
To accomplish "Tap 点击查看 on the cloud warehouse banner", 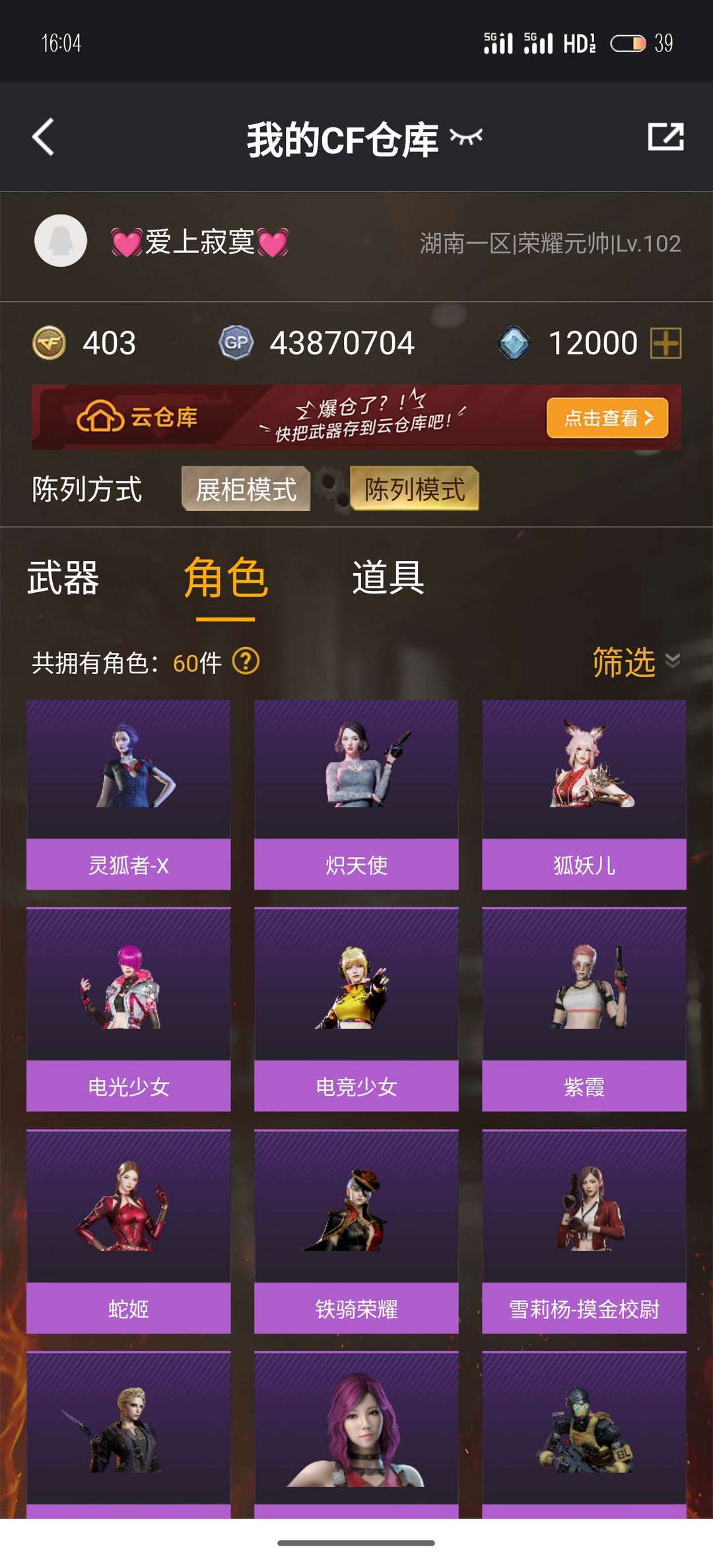I will point(607,418).
